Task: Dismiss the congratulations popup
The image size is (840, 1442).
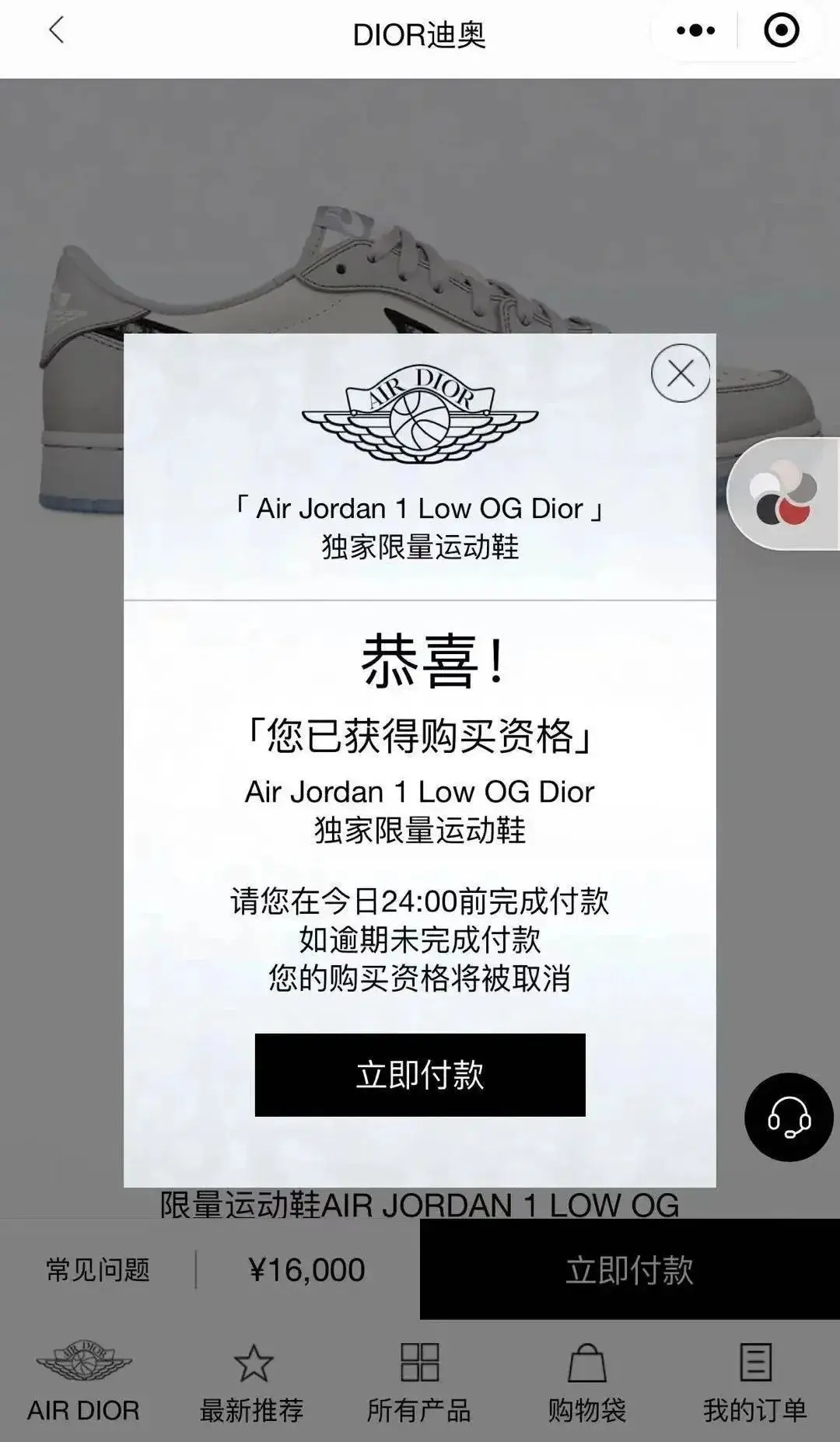Action: 681,373
